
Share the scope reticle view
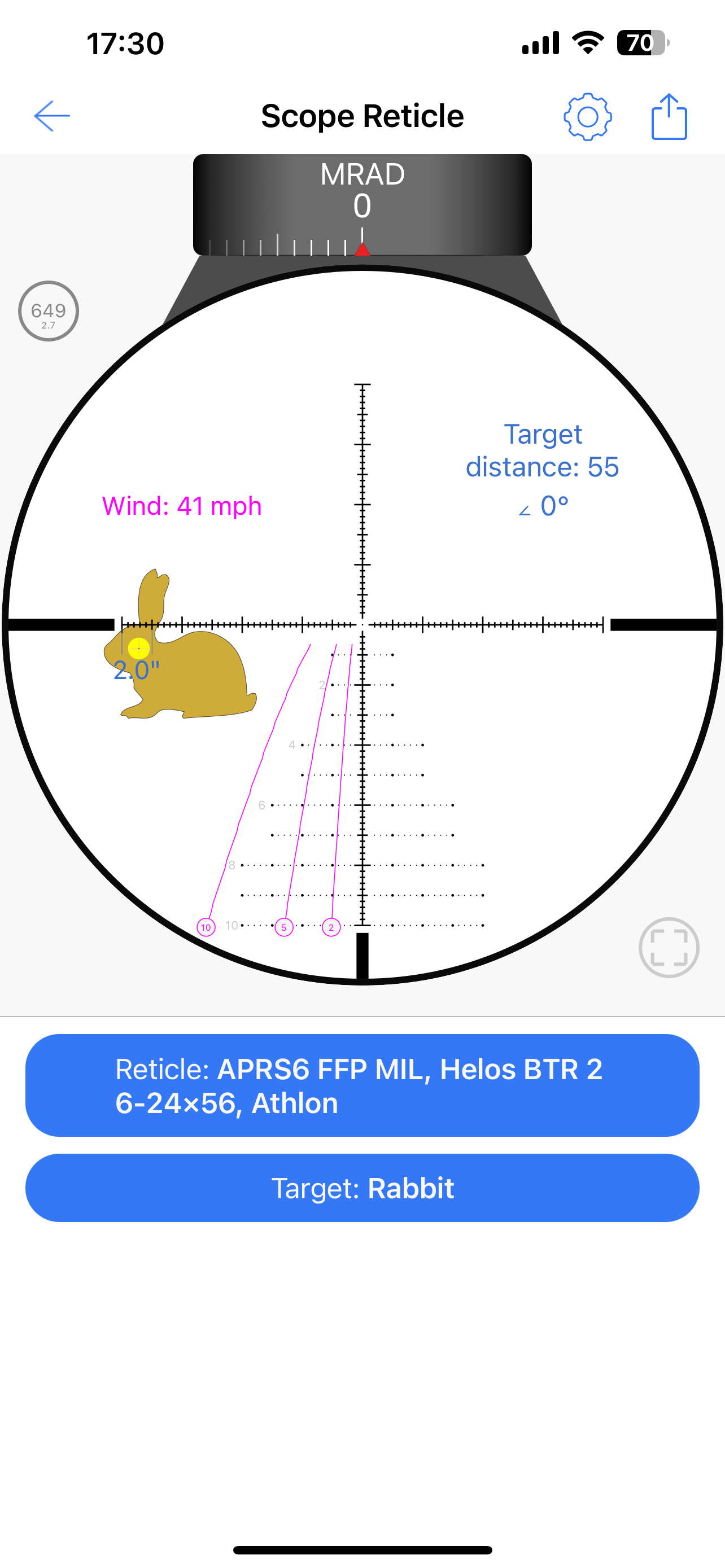[669, 116]
